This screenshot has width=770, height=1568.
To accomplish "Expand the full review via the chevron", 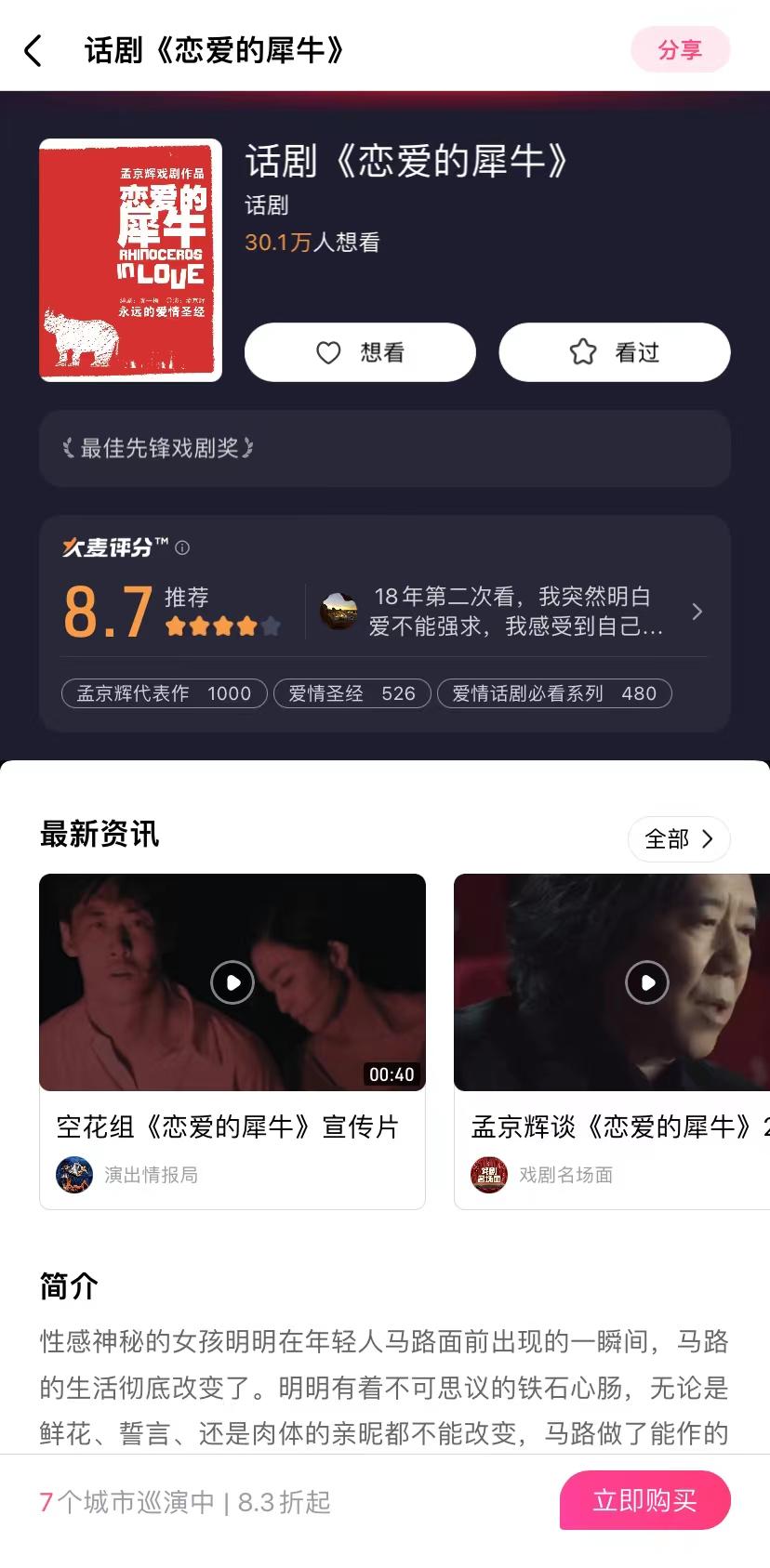I will 697,612.
